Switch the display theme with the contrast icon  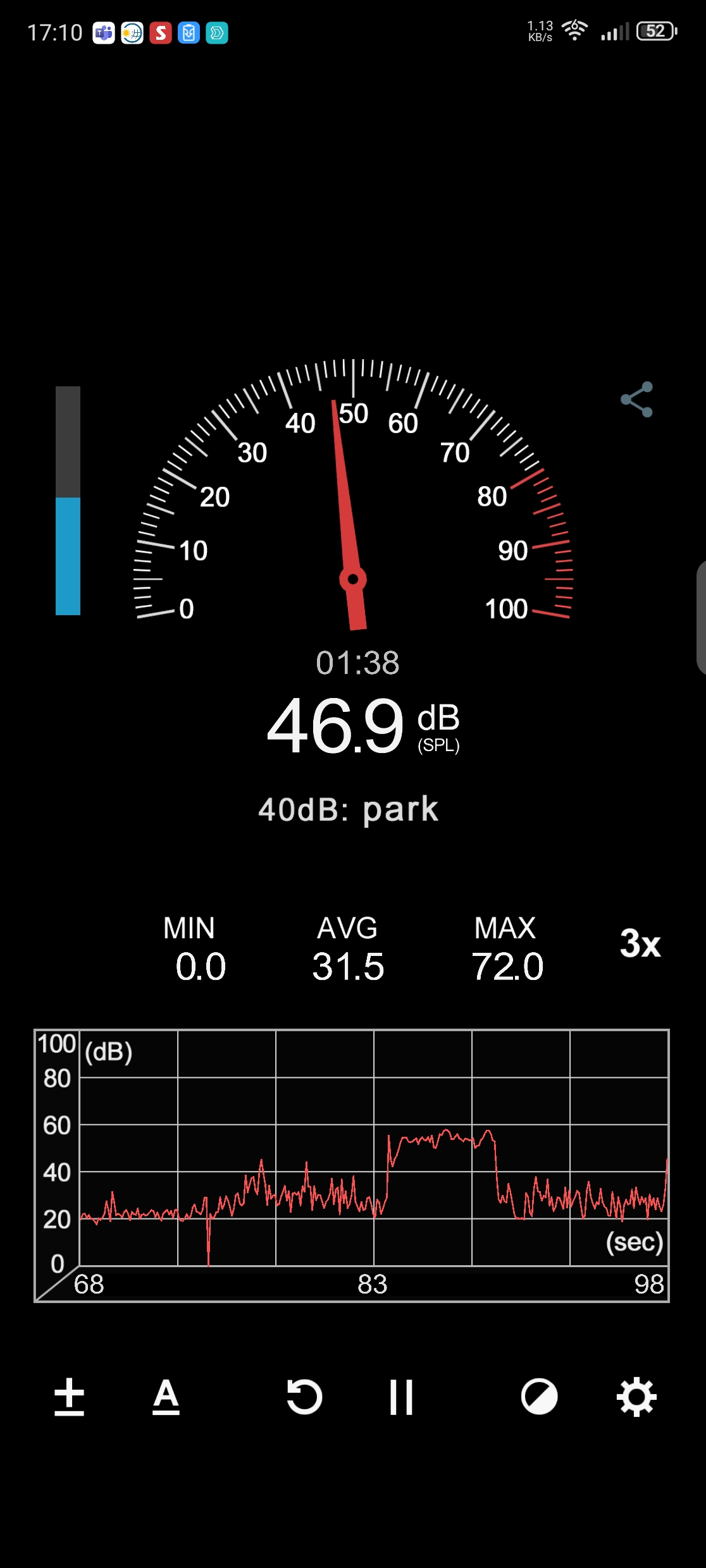[539, 1397]
